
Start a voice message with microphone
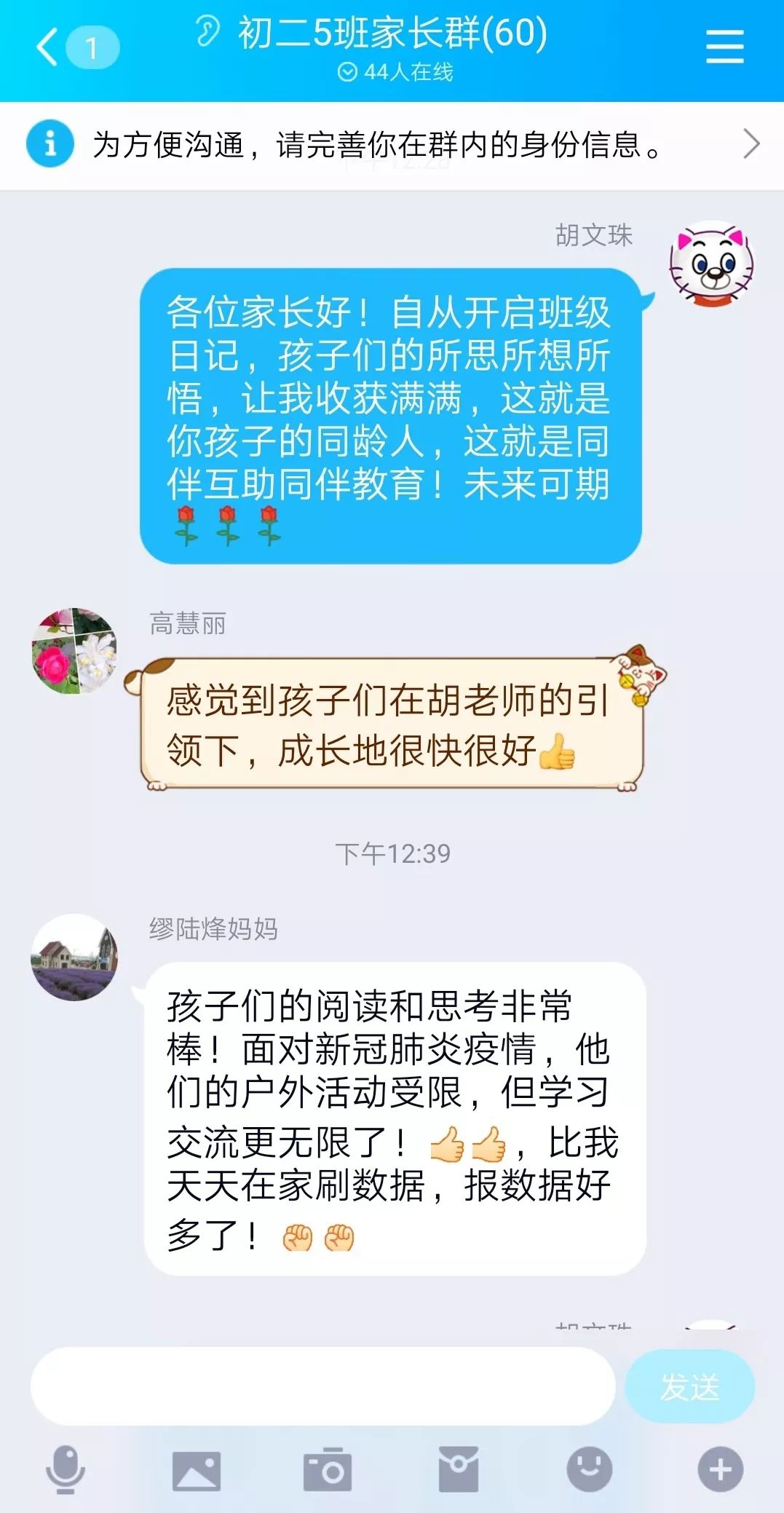(x=66, y=1469)
